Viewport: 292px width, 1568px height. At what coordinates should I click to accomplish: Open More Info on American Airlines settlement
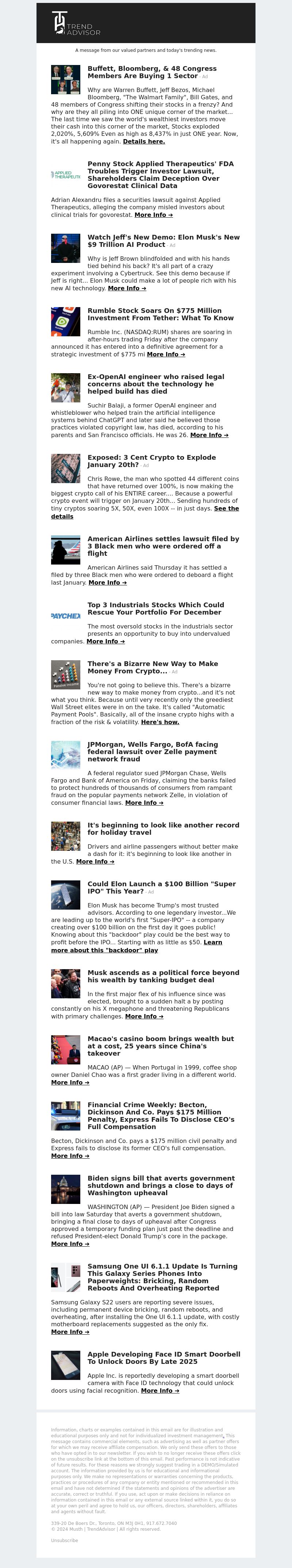click(108, 582)
